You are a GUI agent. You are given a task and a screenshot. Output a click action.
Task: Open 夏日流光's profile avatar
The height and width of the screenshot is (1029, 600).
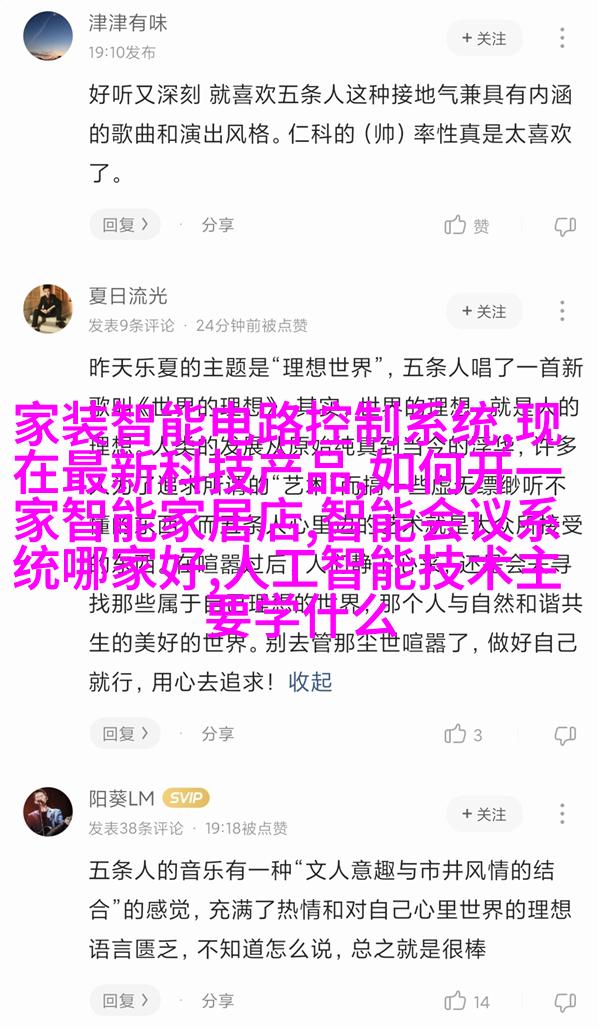click(x=48, y=309)
